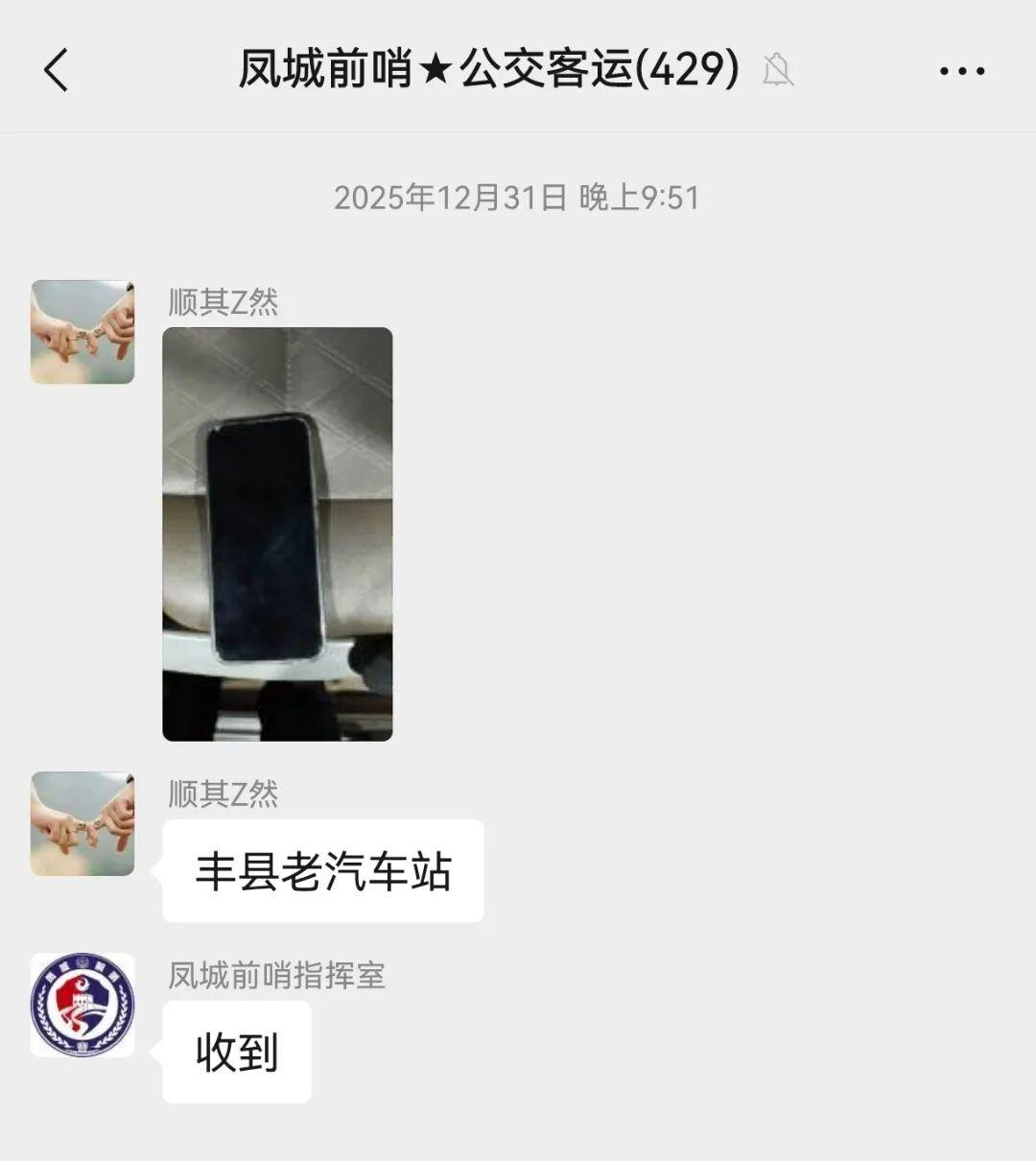Image resolution: width=1036 pixels, height=1161 pixels.
Task: Tap the 凤城前哨指挥室 avatar
Action: click(x=82, y=1004)
